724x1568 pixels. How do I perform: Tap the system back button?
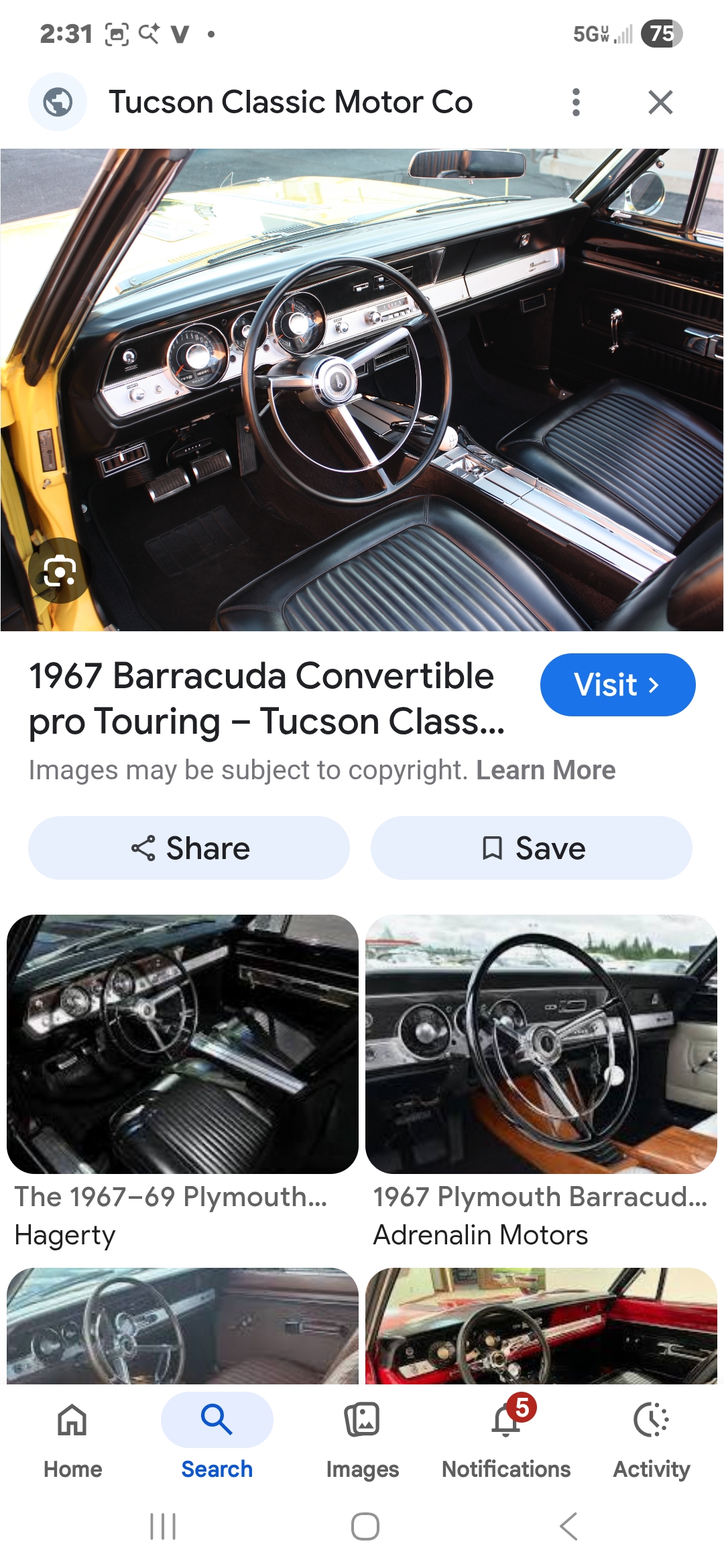pos(568,1526)
